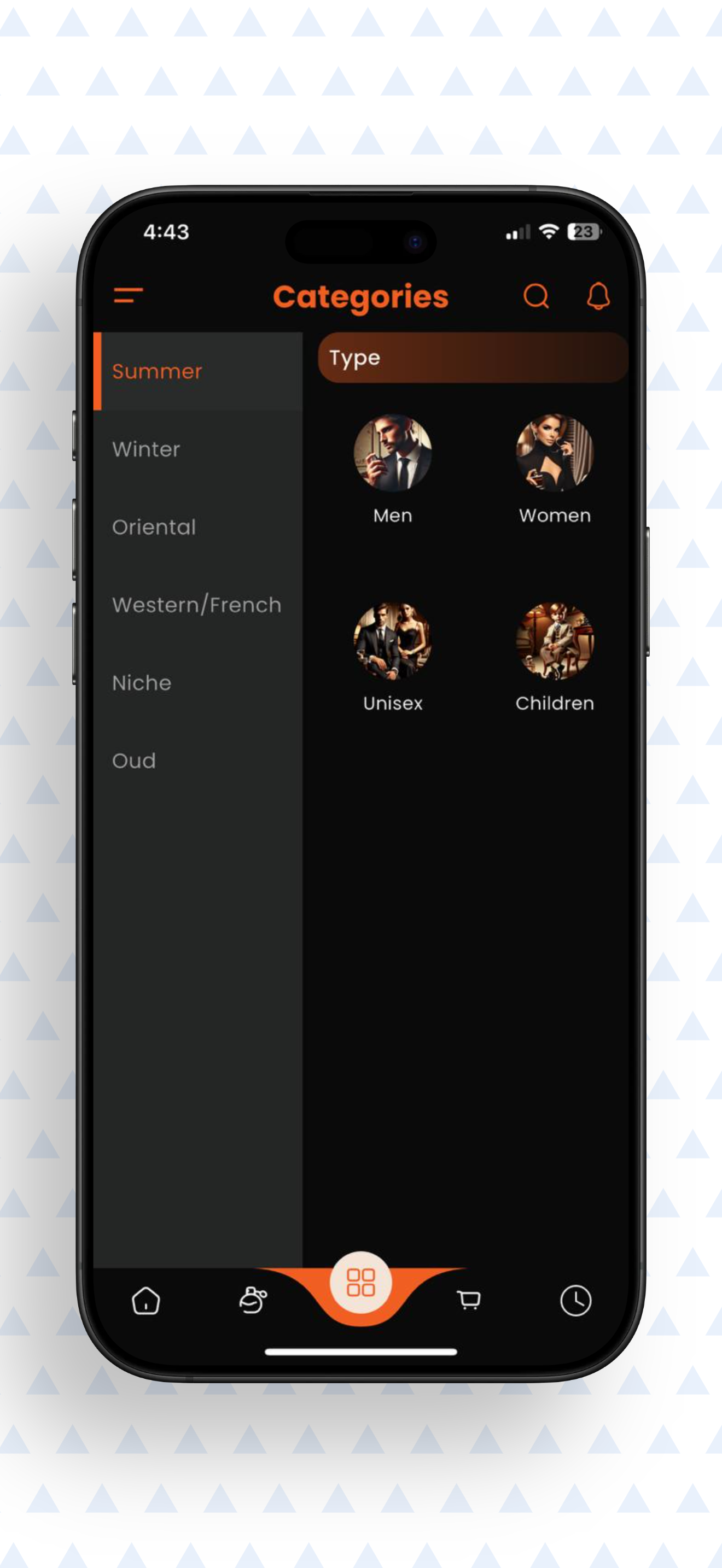This screenshot has height=1568, width=722.
Task: Open the search icon
Action: [x=535, y=296]
